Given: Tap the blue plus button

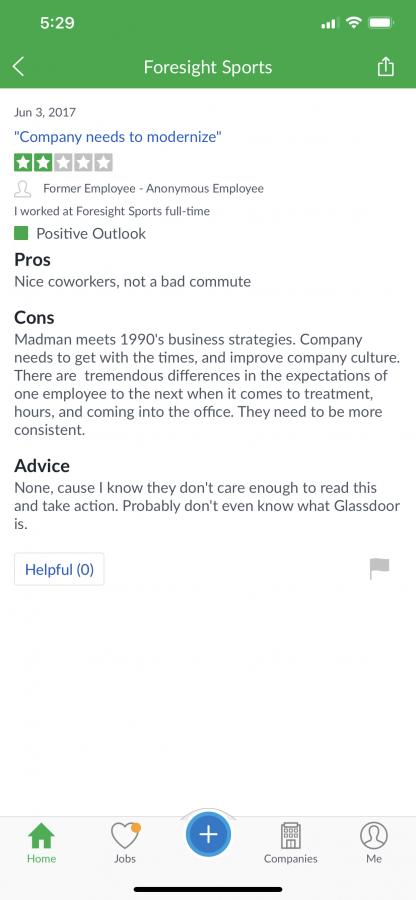Looking at the screenshot, I should point(208,835).
